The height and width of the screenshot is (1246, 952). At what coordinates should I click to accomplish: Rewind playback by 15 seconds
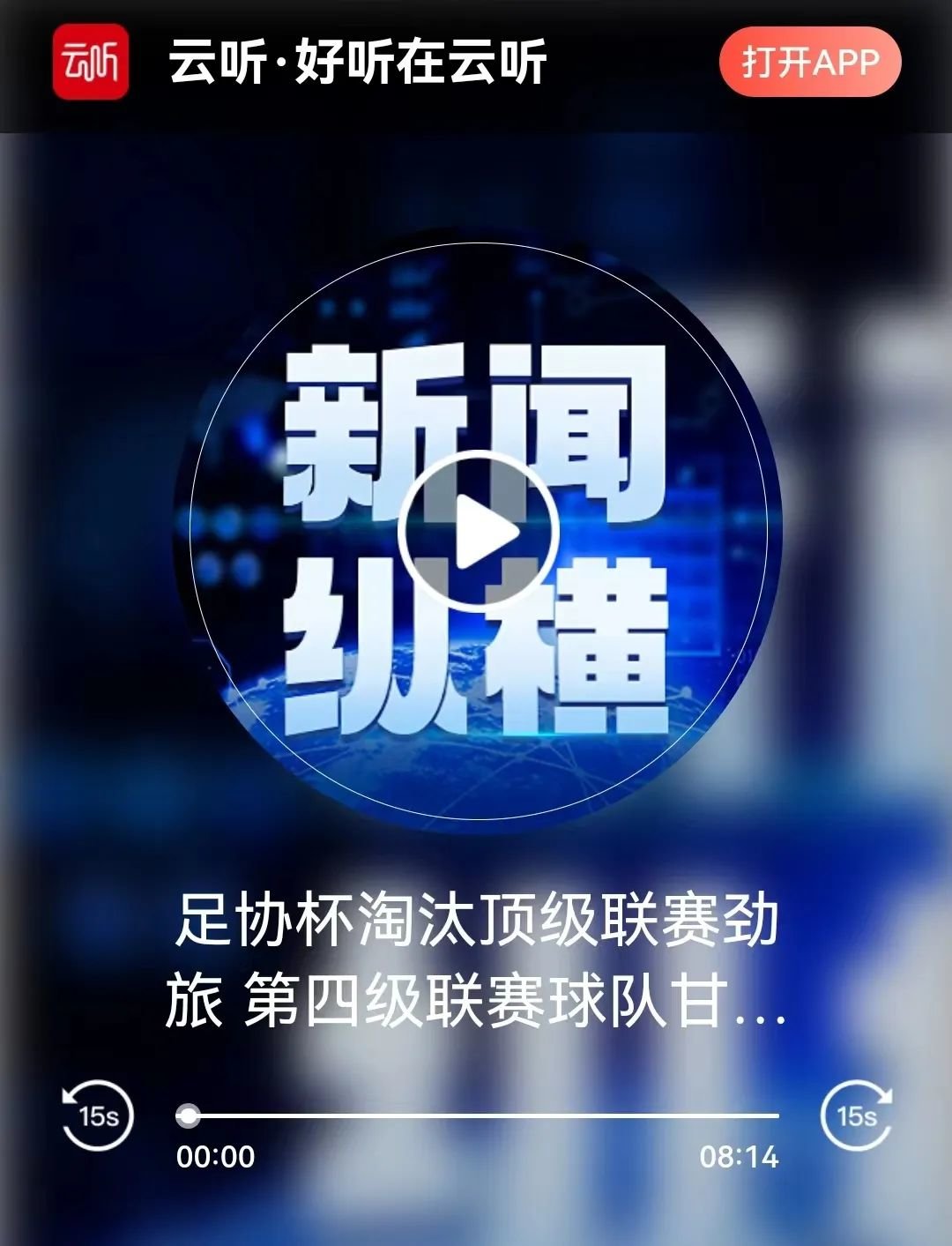(97, 1115)
